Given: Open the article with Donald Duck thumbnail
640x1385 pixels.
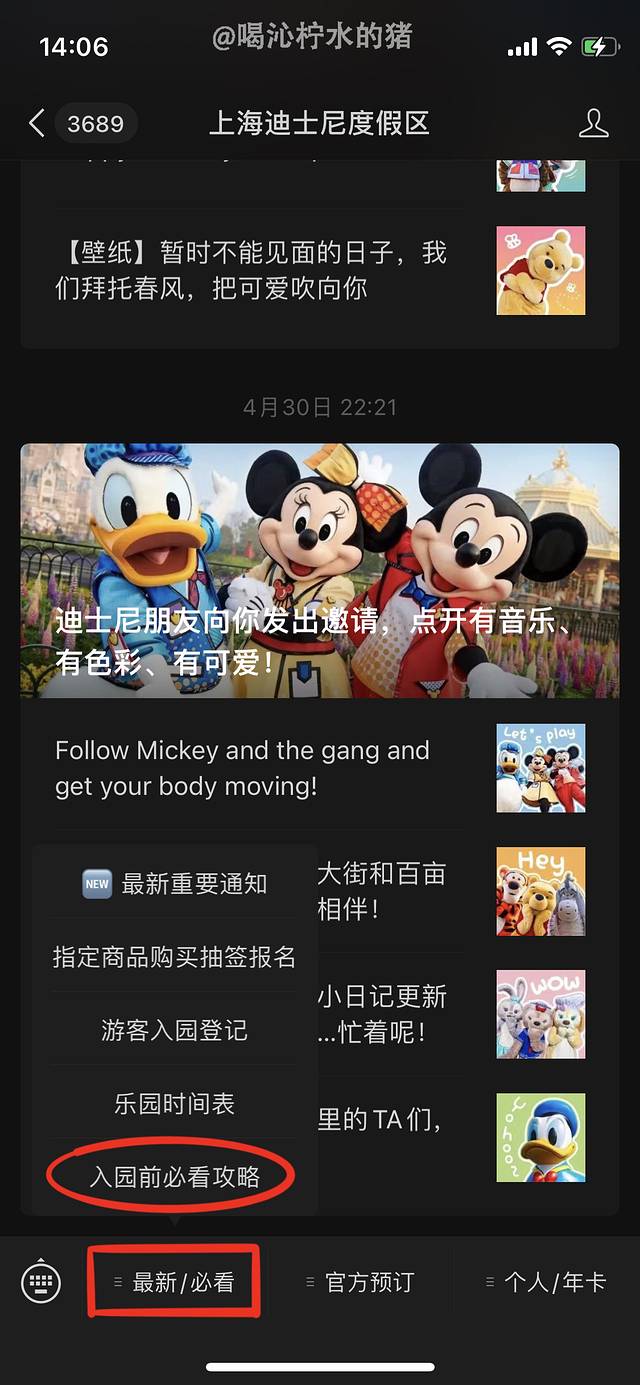Looking at the screenshot, I should (541, 1137).
